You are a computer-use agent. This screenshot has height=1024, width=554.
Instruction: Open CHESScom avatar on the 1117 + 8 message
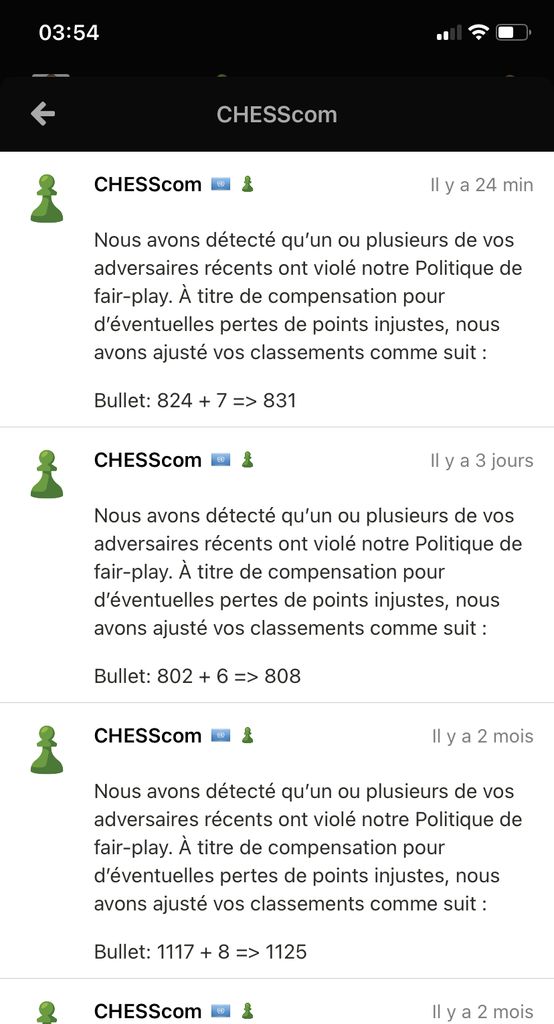coord(47,750)
